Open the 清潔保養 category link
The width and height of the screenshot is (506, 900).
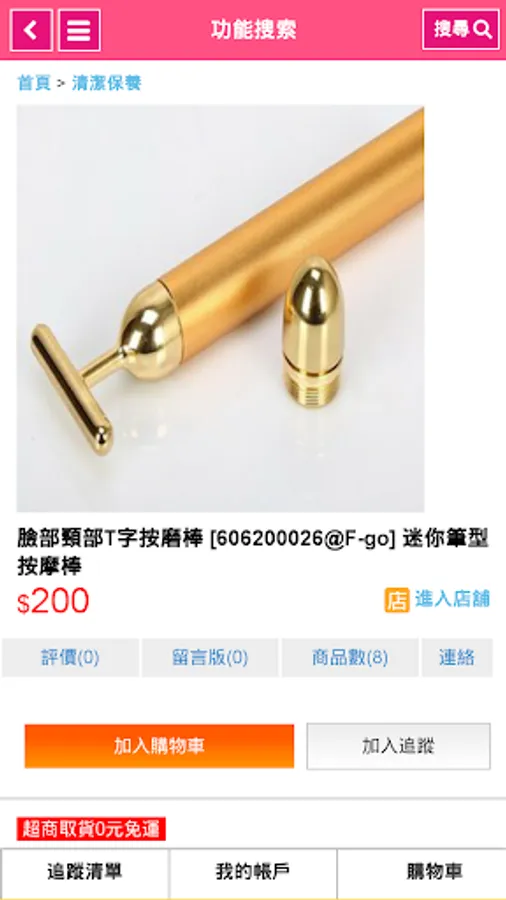pos(107,83)
